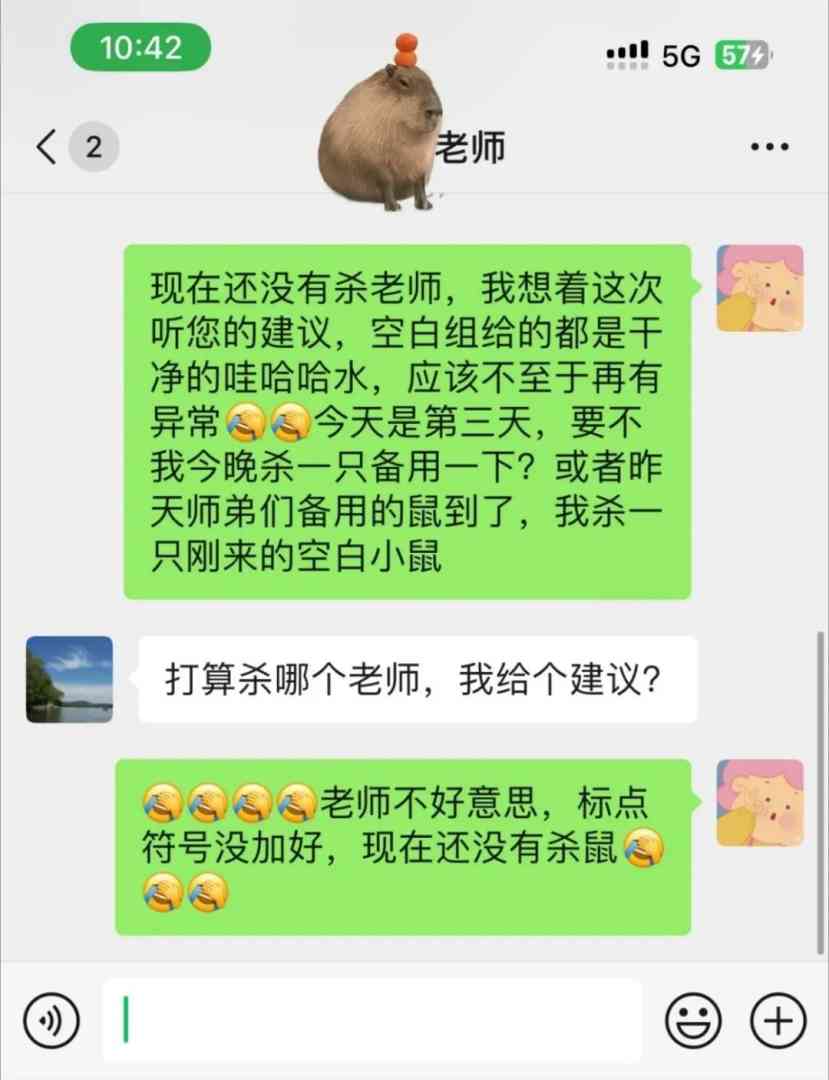This screenshot has height=1080, width=829.
Task: Open the chat info overflow menu
Action: pos(769,147)
